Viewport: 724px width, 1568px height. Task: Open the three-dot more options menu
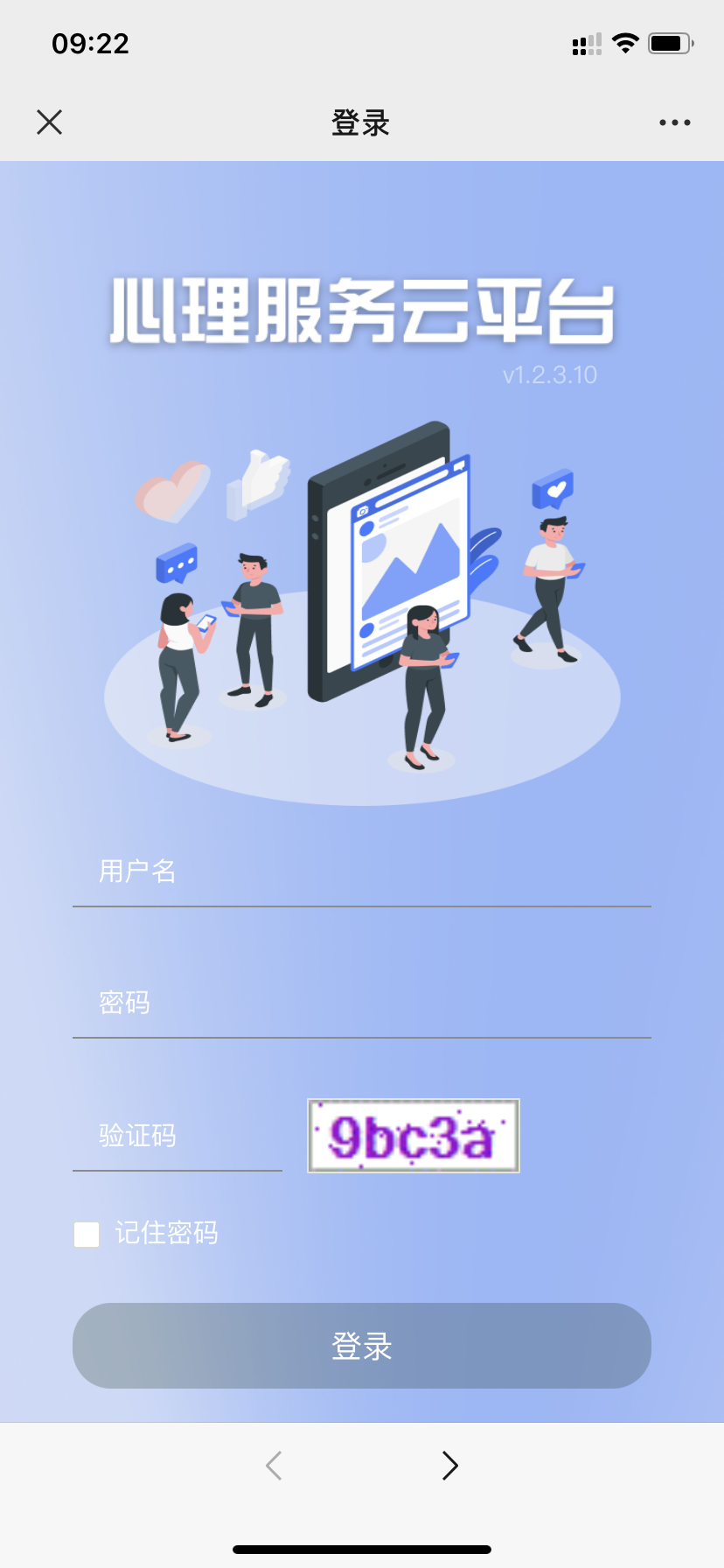pyautogui.click(x=674, y=122)
